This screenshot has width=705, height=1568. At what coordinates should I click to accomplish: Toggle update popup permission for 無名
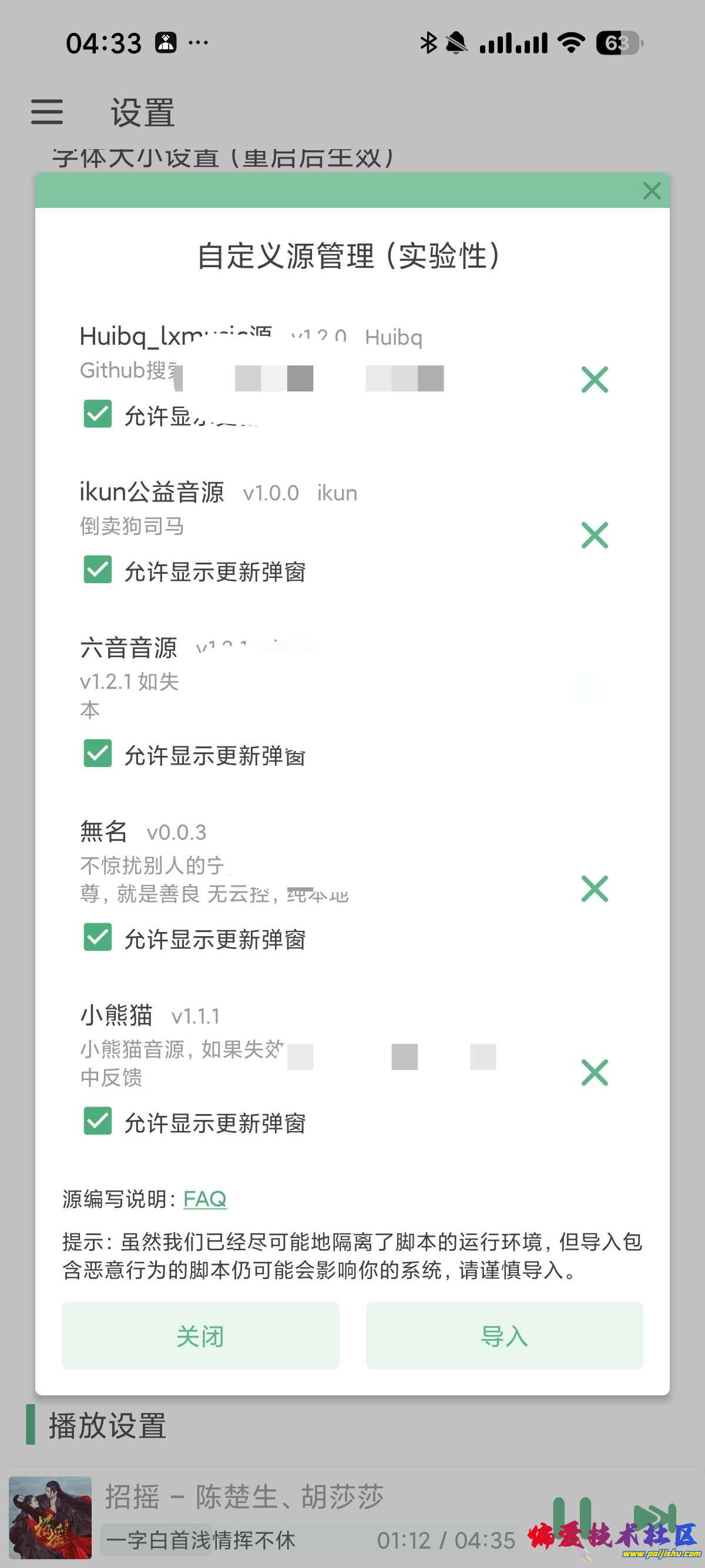click(96, 939)
